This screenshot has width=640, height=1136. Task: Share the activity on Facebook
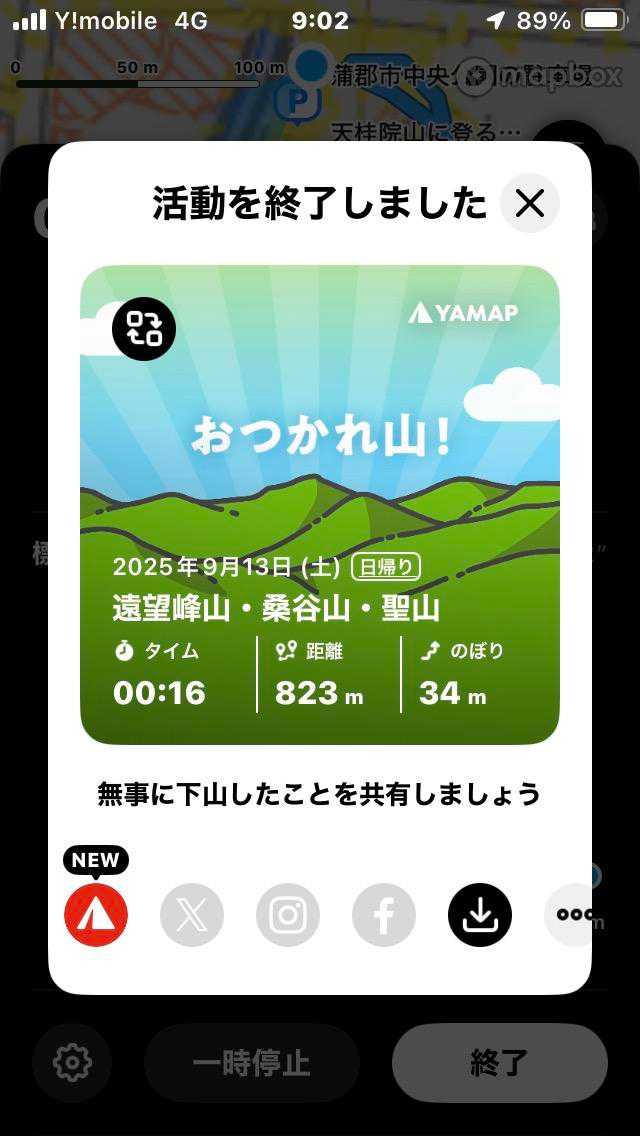click(384, 915)
